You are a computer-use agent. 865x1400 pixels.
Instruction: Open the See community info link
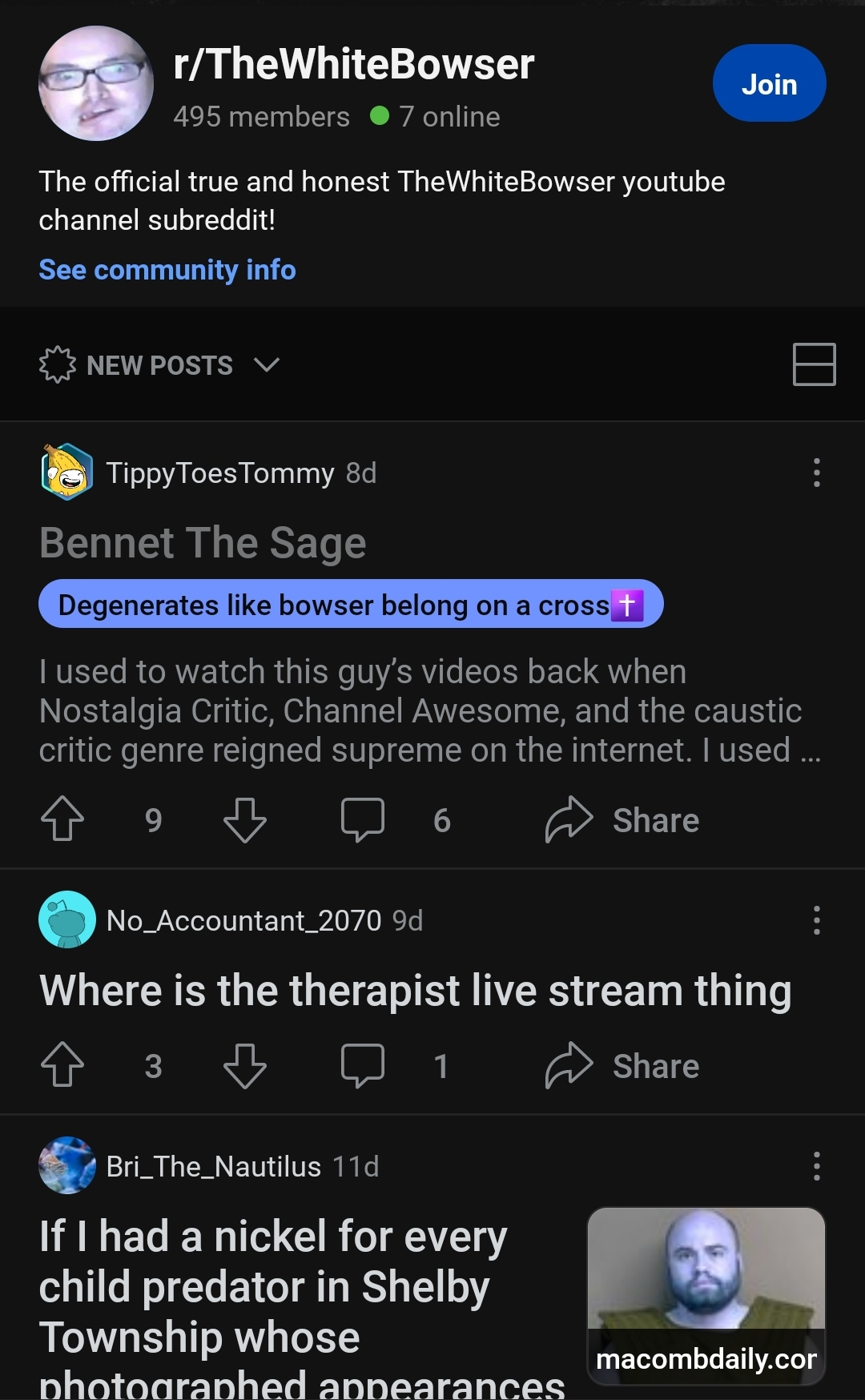pyautogui.click(x=167, y=270)
